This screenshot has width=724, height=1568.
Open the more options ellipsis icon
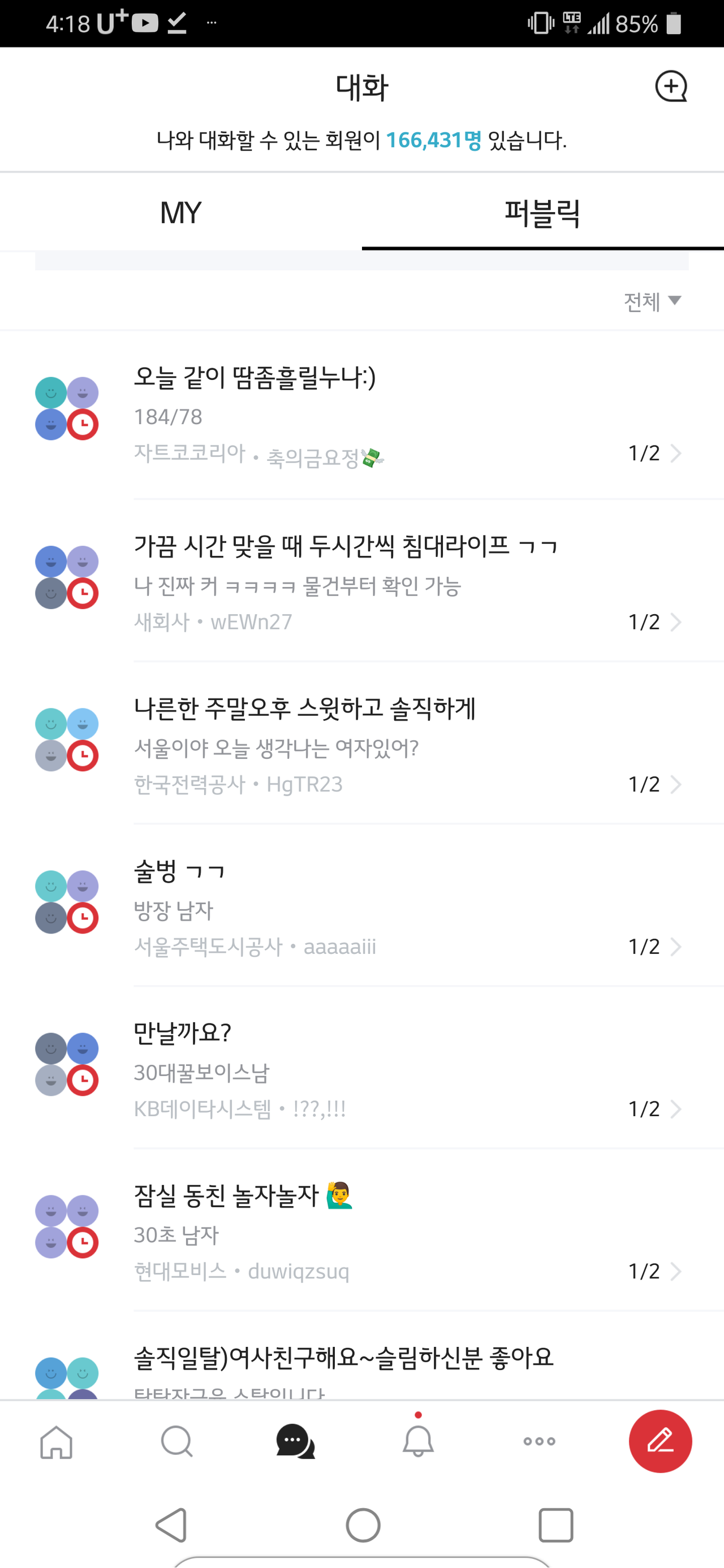click(538, 1441)
